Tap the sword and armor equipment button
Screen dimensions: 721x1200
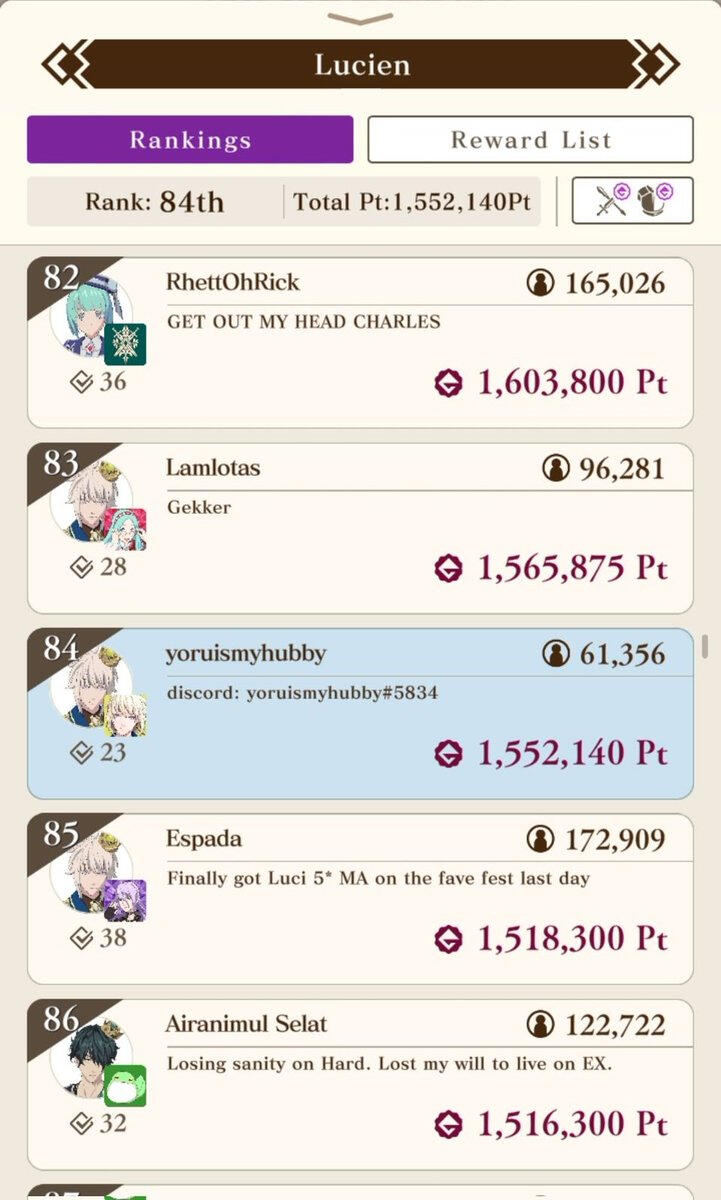(x=632, y=201)
